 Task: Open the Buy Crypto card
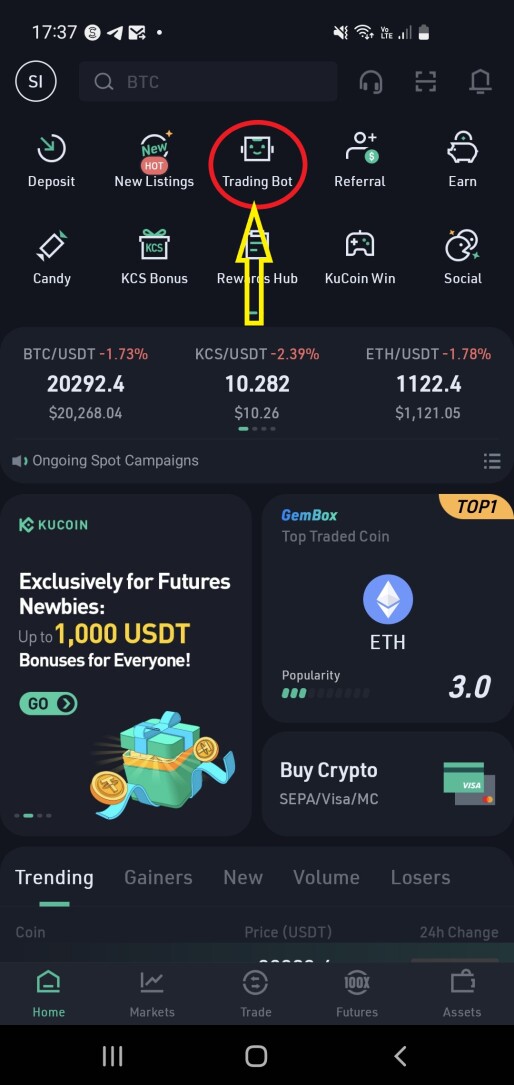click(x=388, y=784)
